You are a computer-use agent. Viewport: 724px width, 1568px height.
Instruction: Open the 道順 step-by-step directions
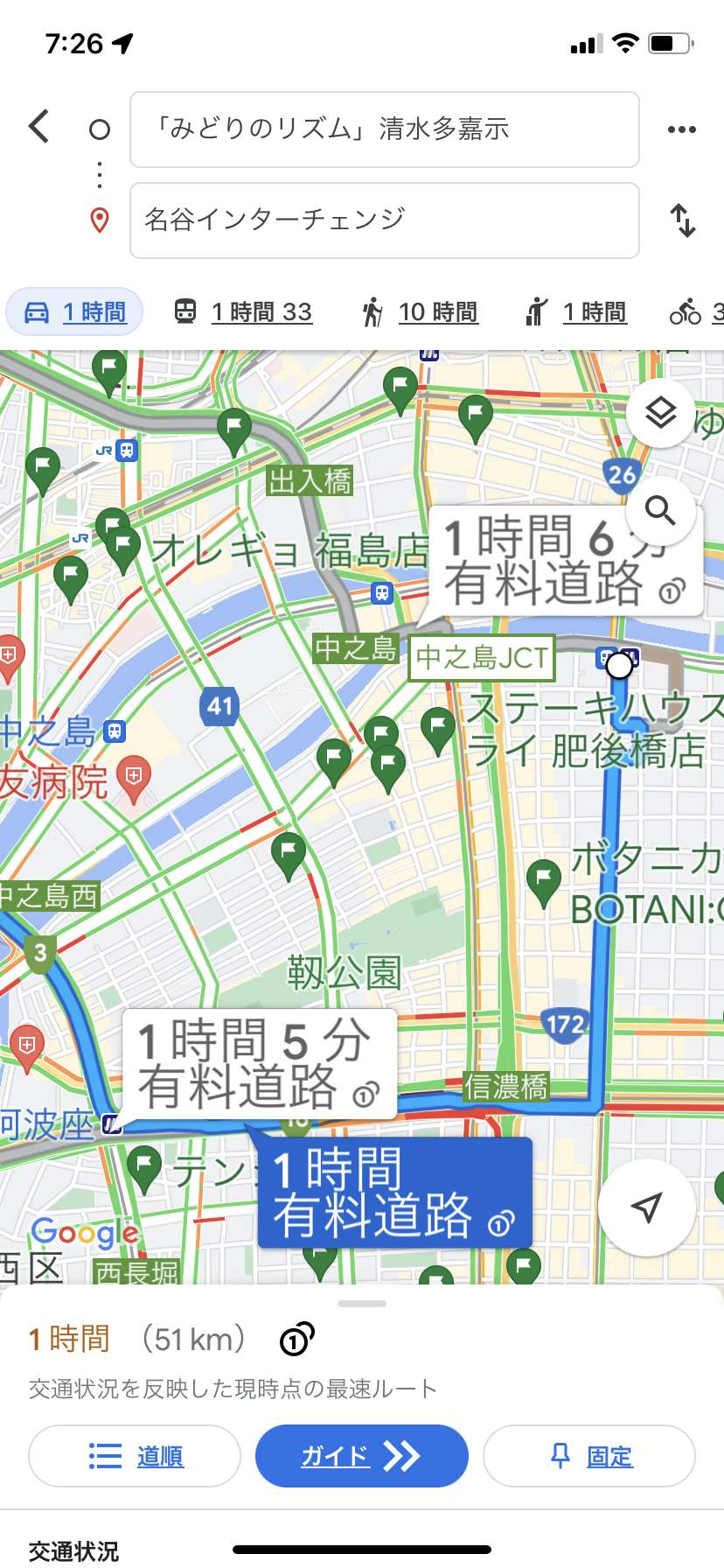tap(135, 1456)
